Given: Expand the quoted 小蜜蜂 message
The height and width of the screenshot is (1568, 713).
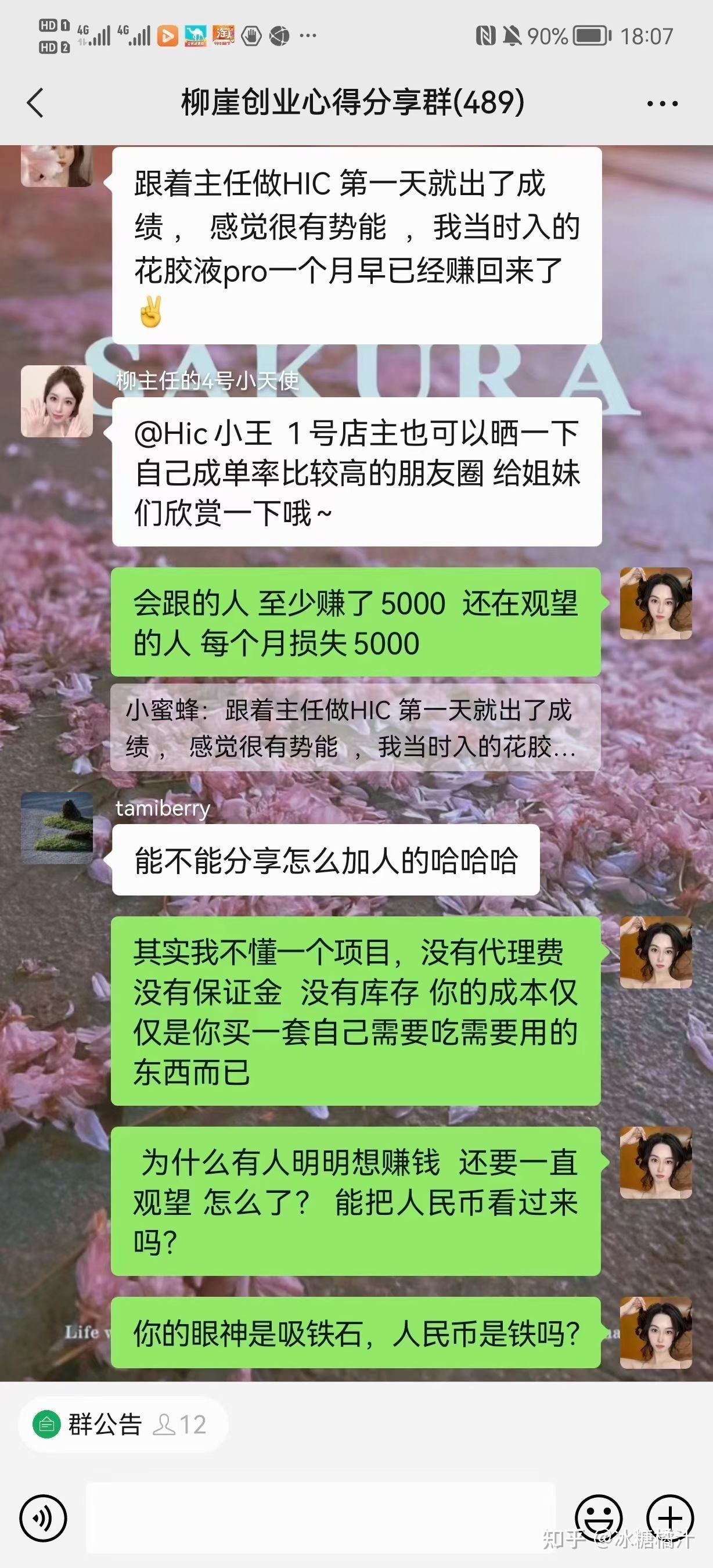Looking at the screenshot, I should pyautogui.click(x=355, y=732).
